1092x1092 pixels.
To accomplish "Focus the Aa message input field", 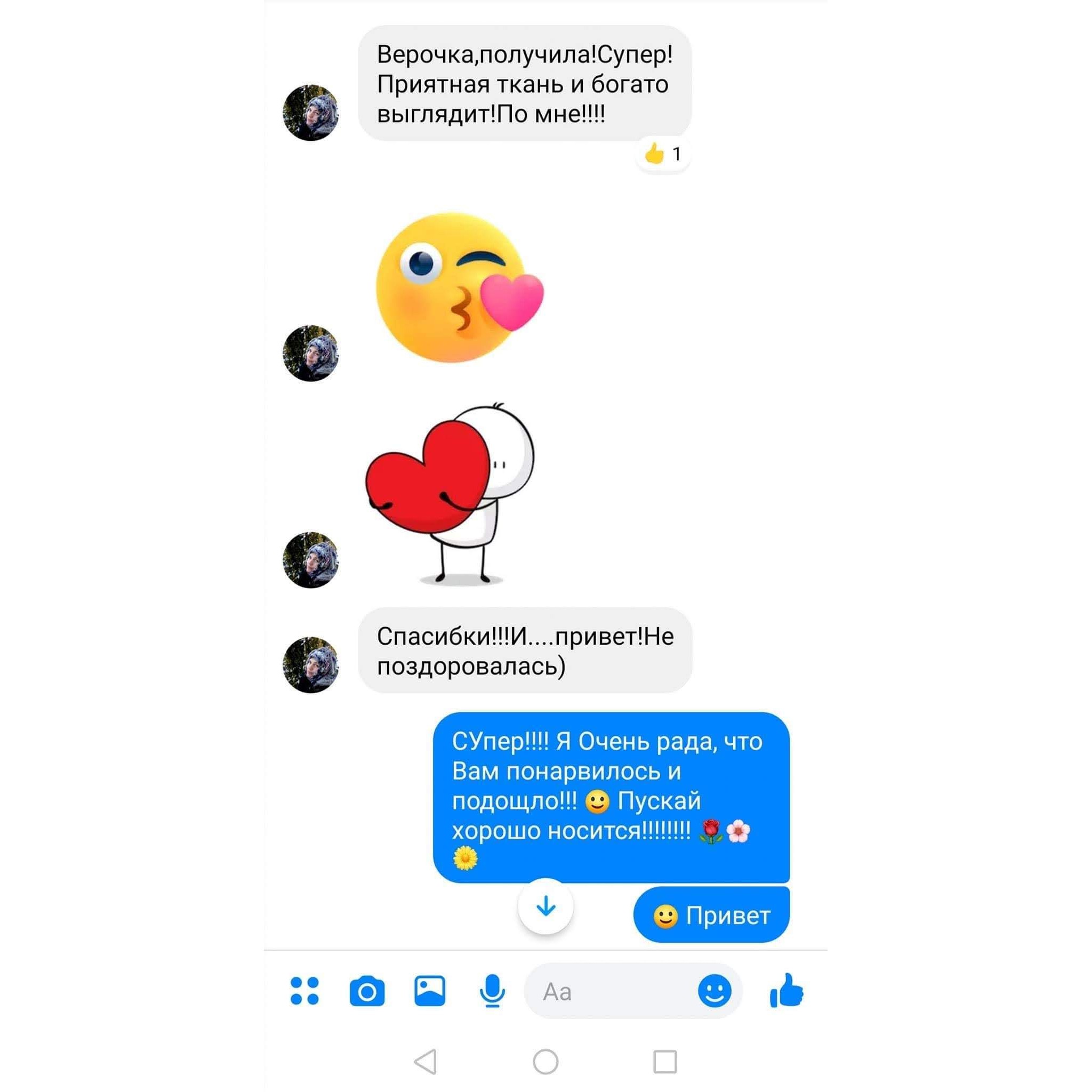I will tap(611, 991).
